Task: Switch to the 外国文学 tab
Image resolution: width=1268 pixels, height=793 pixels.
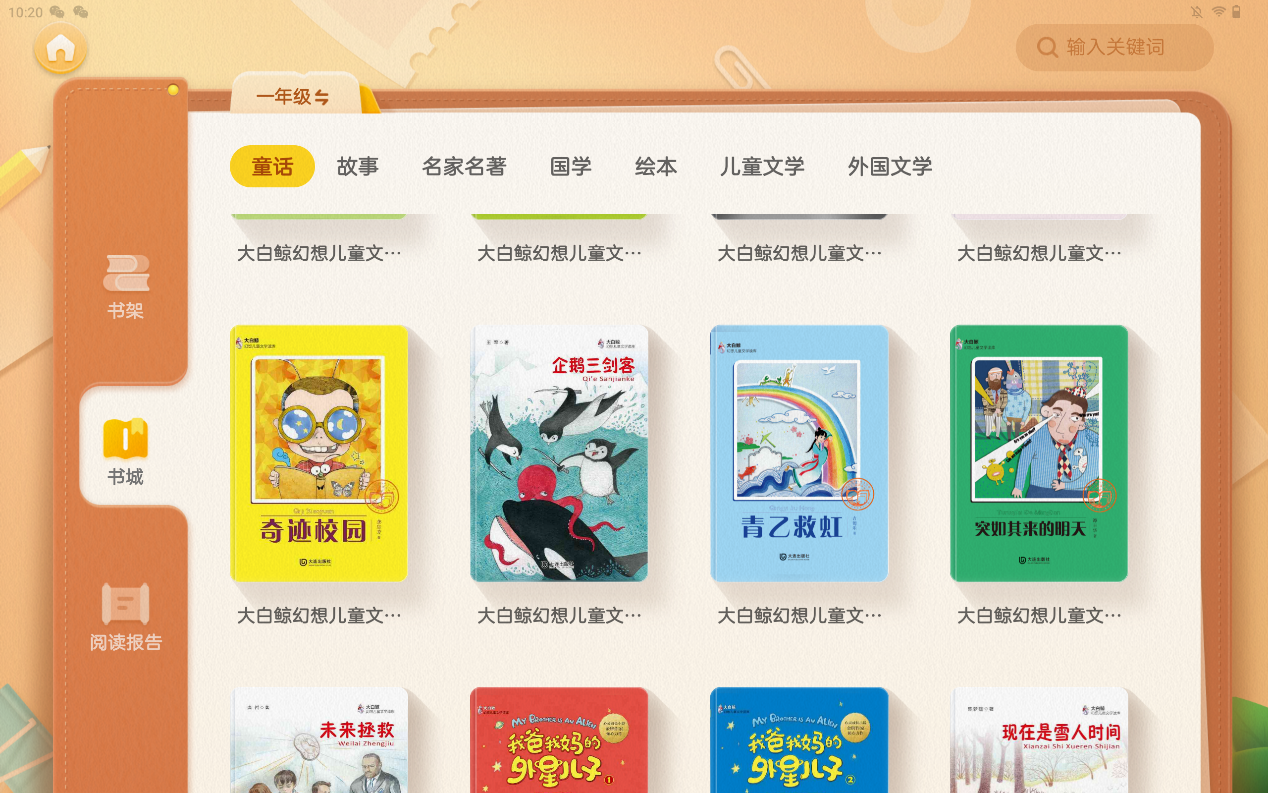Action: click(890, 166)
